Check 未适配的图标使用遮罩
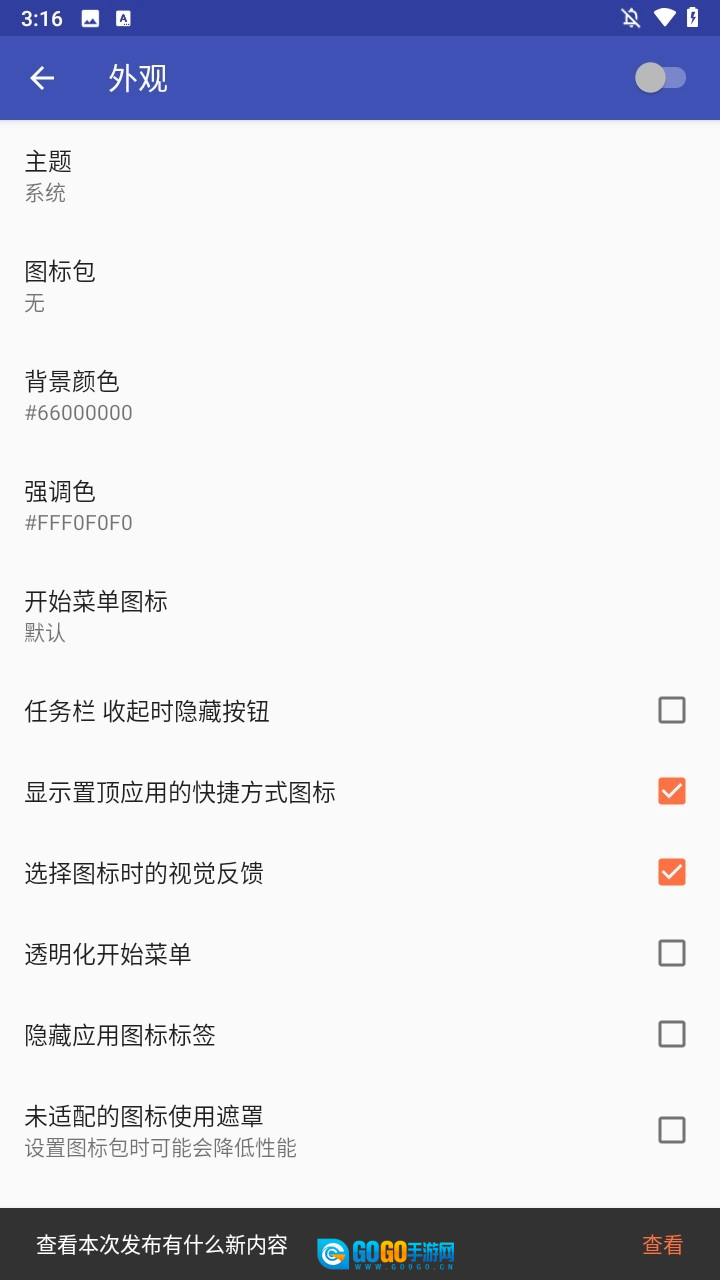The image size is (720, 1280). 671,1130
